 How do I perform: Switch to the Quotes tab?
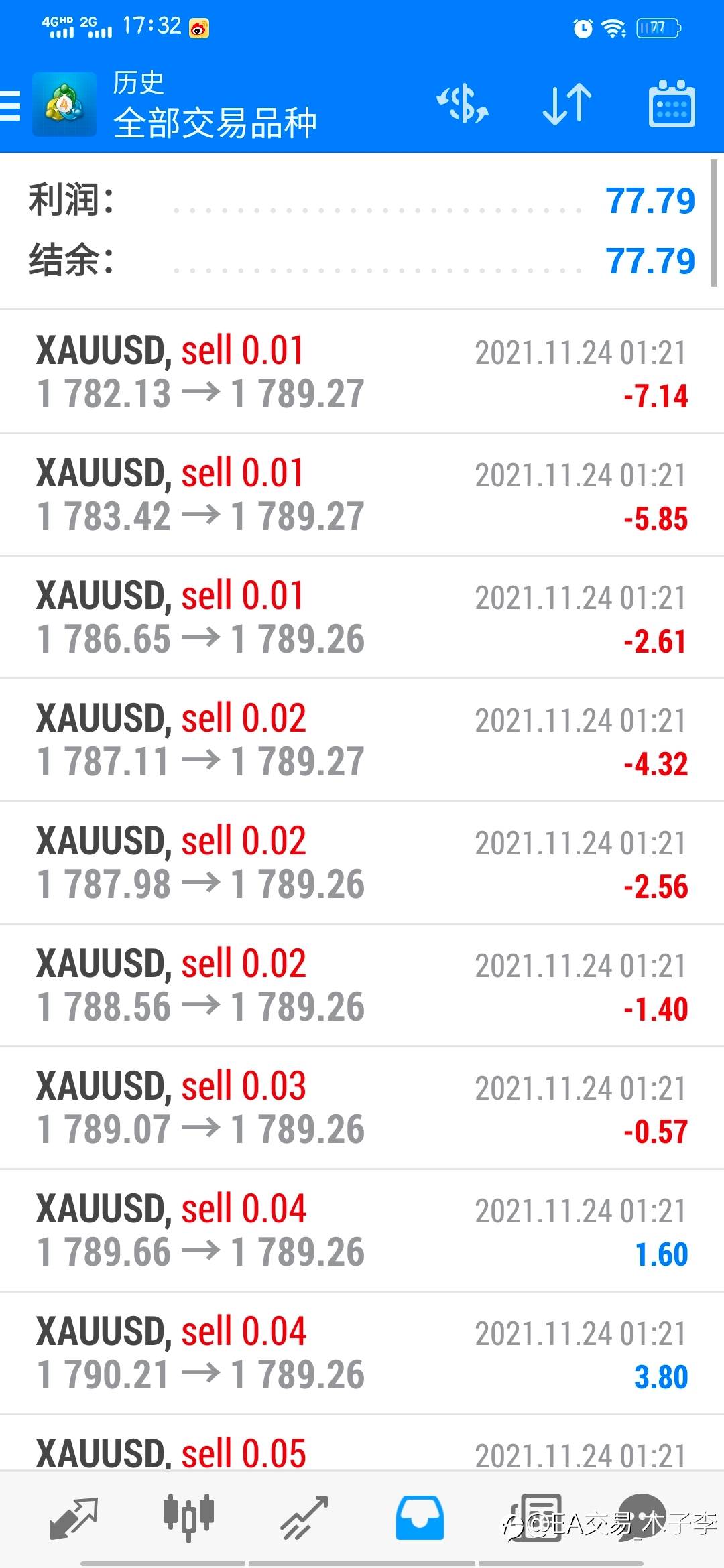74,1518
